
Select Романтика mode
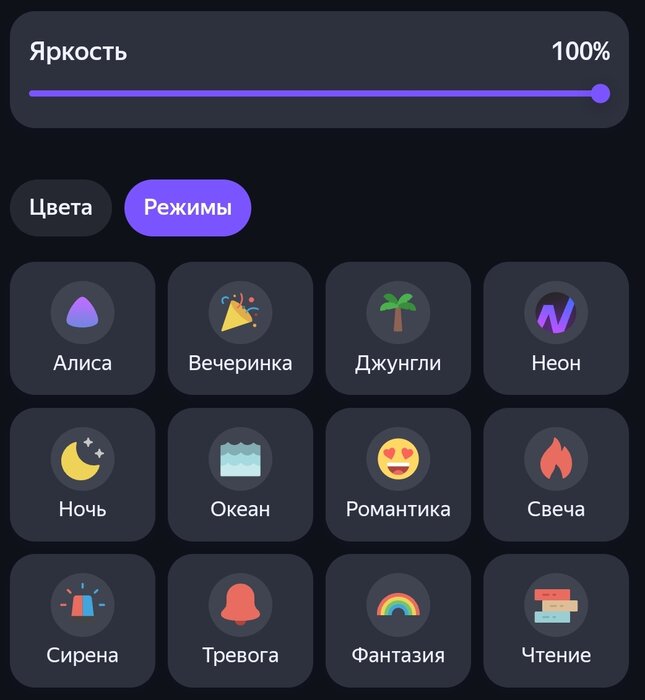398,474
